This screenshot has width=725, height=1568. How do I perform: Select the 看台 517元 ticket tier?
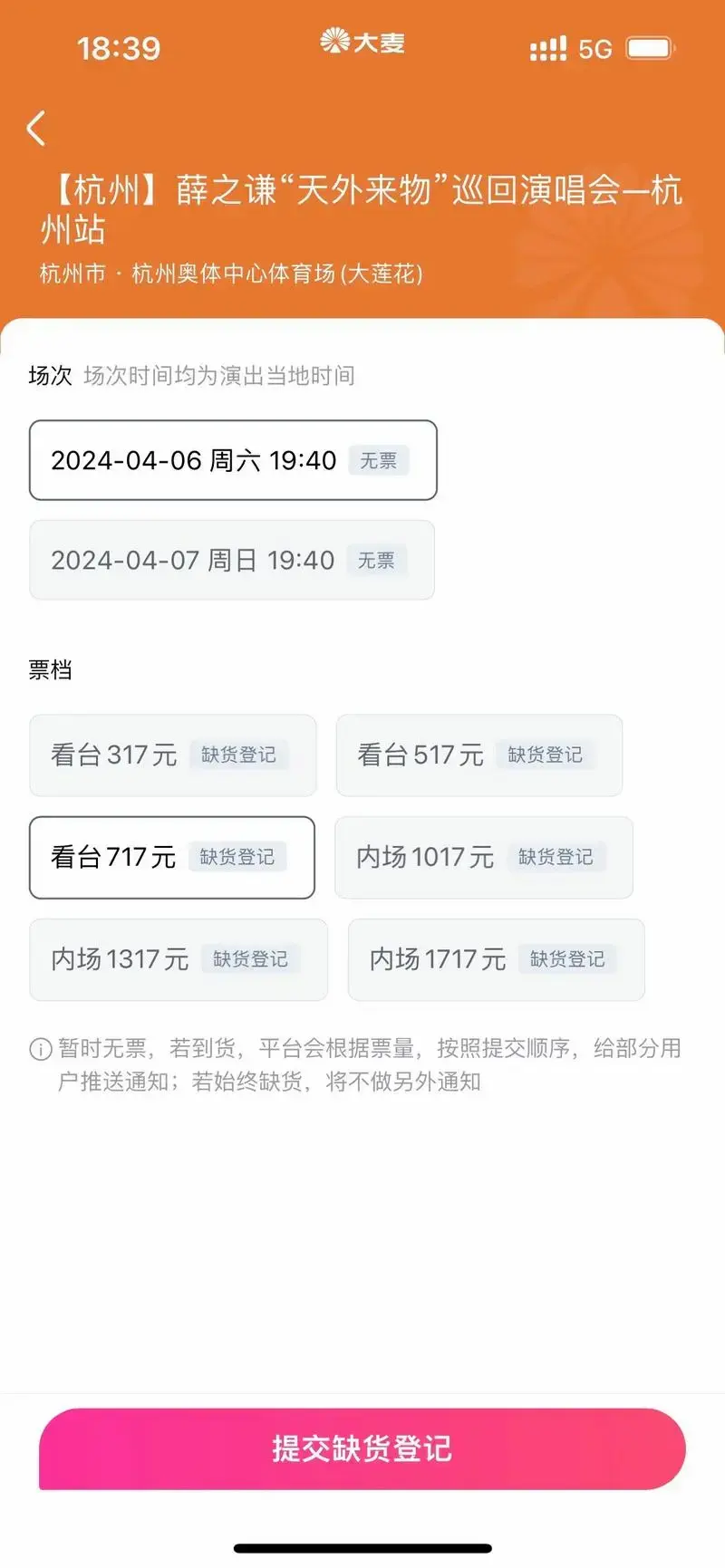479,755
